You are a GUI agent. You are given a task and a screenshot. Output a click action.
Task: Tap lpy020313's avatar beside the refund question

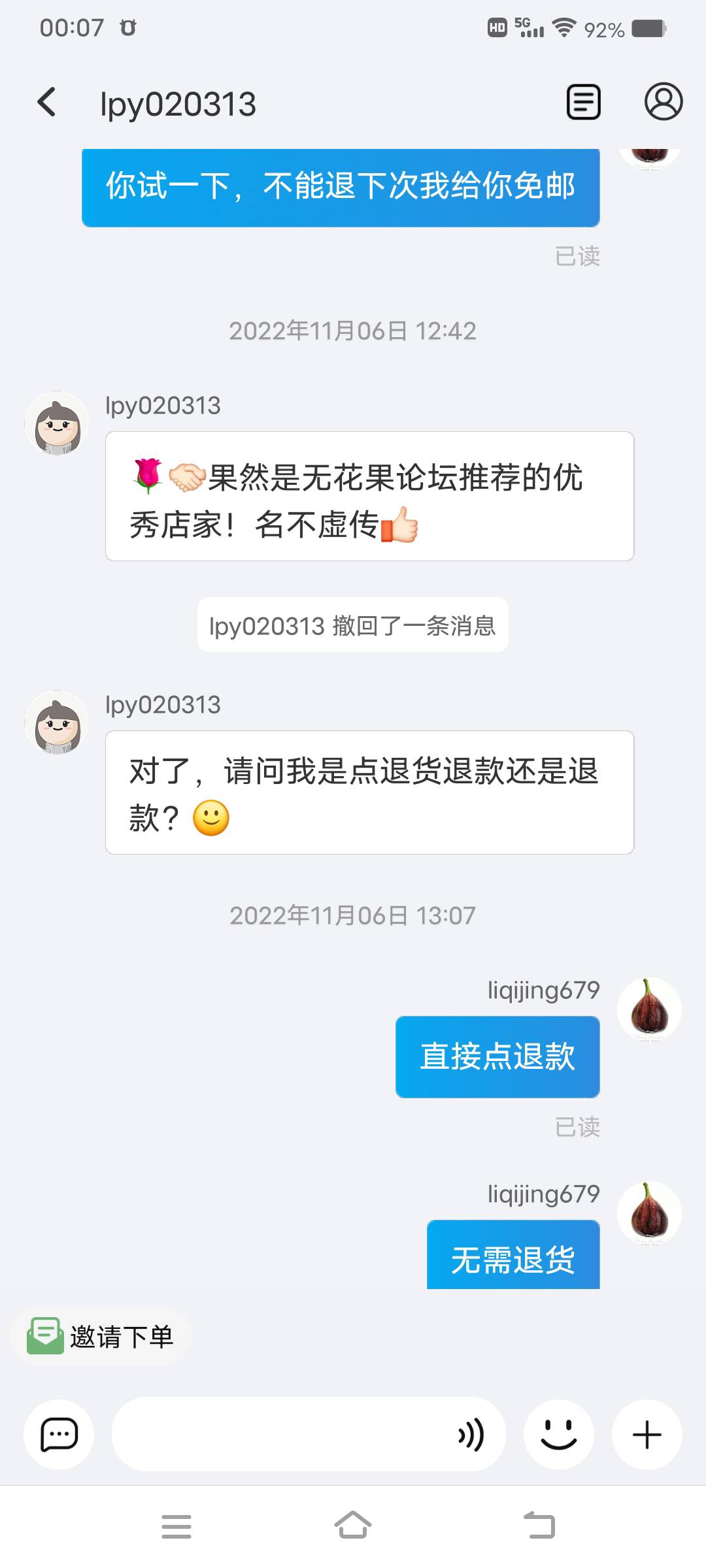point(57,723)
